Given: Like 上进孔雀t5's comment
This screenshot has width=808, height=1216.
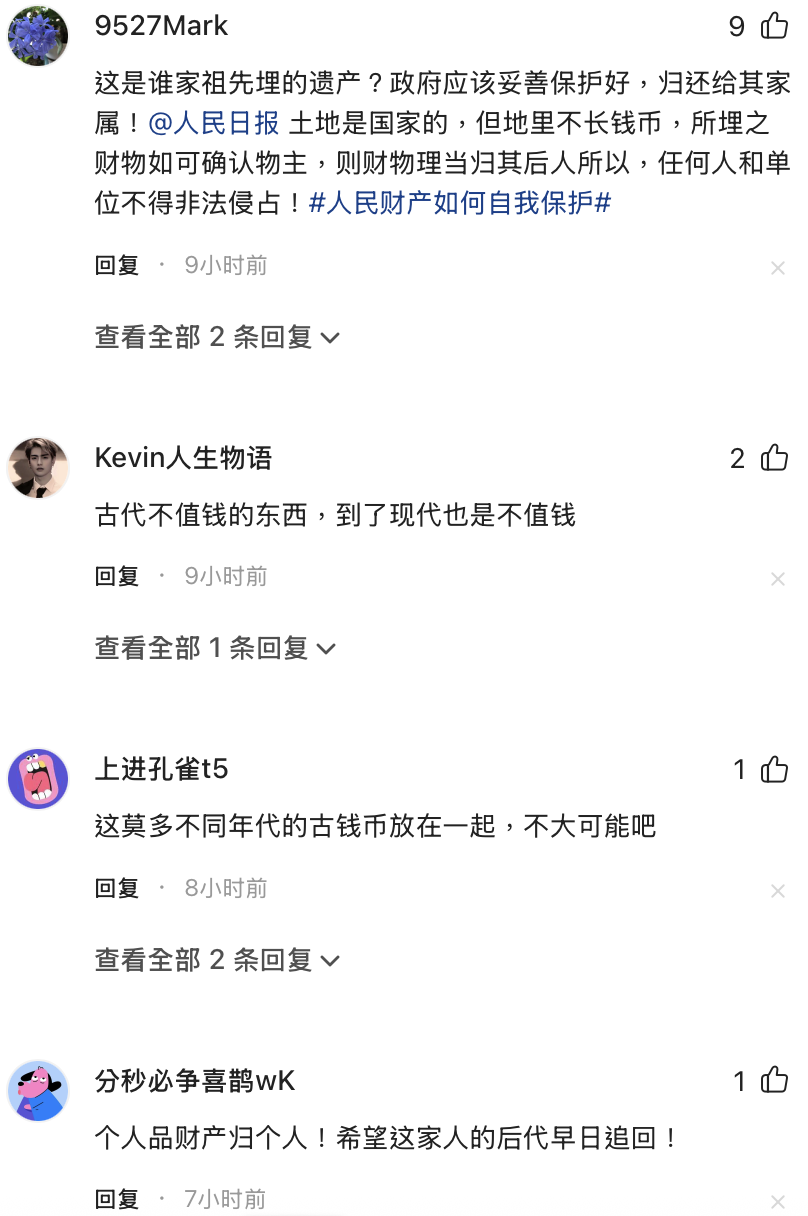Looking at the screenshot, I should 774,769.
